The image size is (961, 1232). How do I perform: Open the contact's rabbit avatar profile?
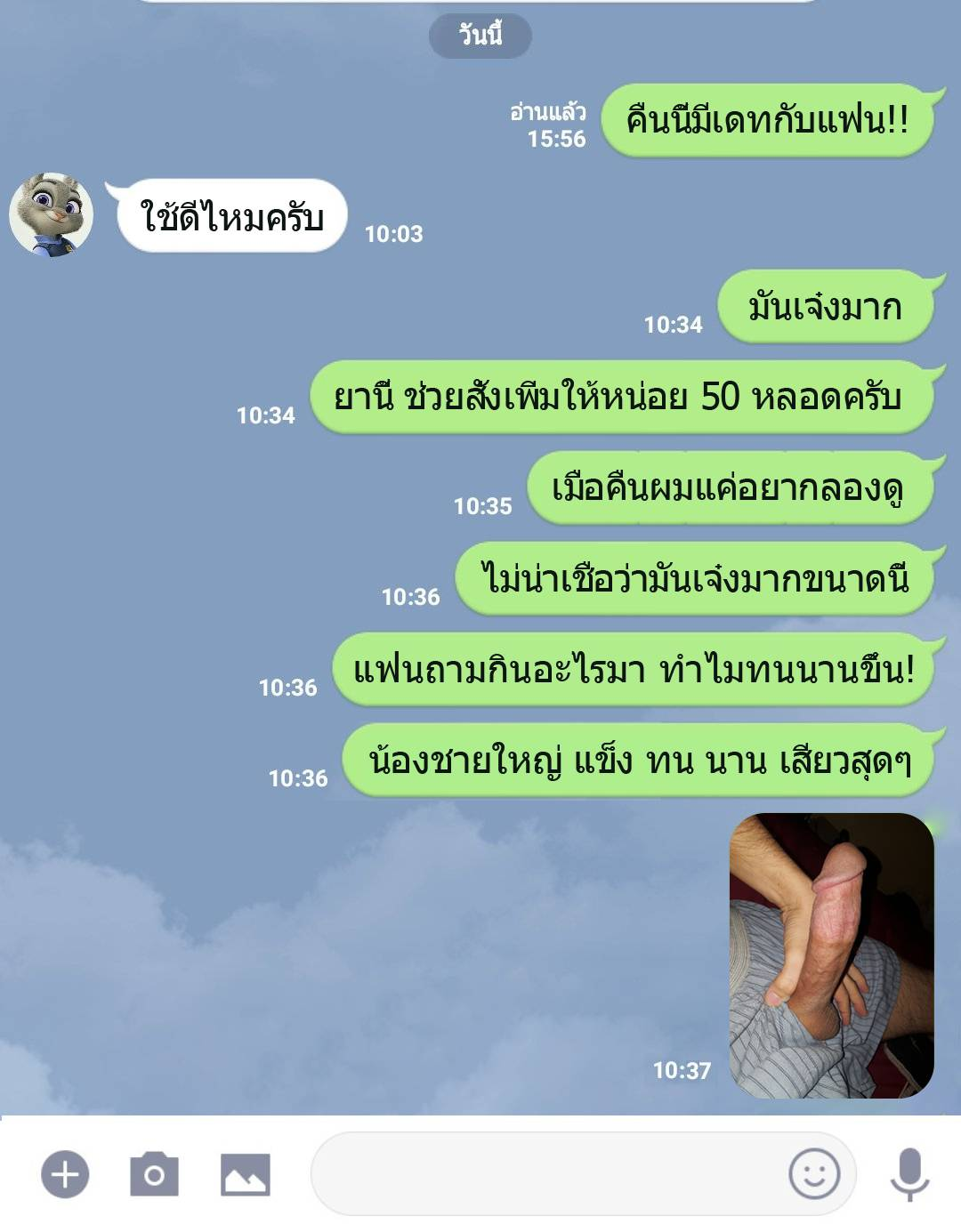tap(52, 214)
